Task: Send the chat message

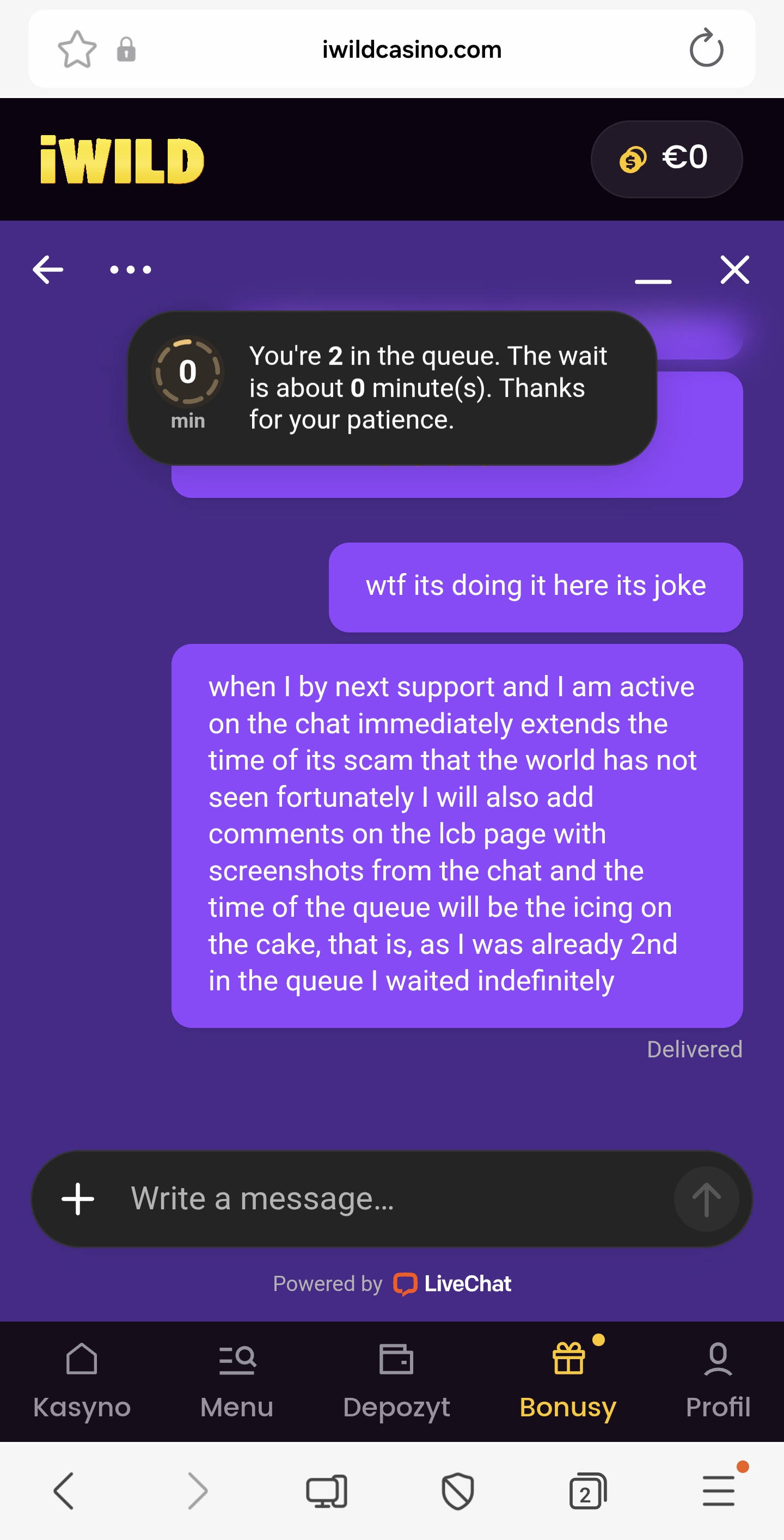Action: [x=706, y=1198]
